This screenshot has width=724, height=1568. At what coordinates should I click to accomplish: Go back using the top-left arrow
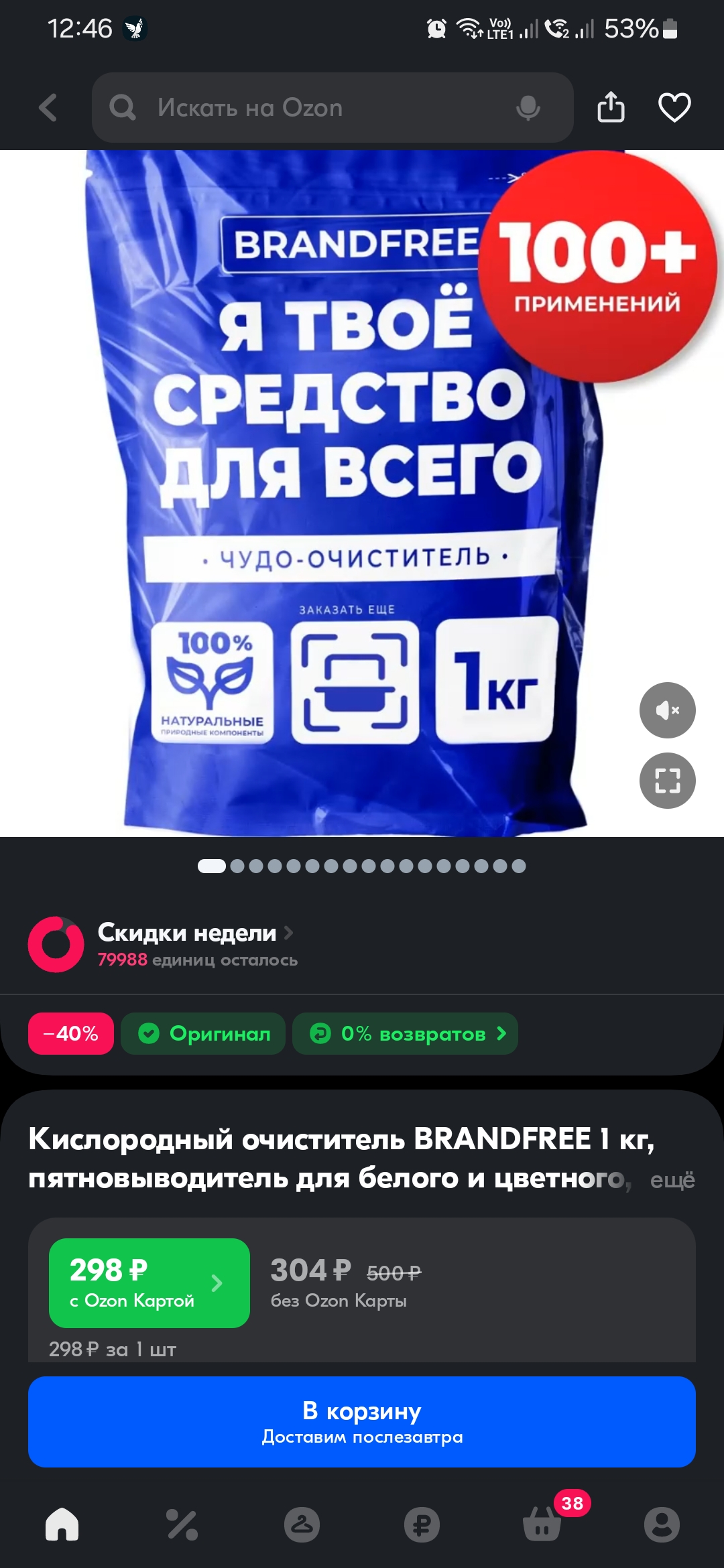pyautogui.click(x=48, y=107)
